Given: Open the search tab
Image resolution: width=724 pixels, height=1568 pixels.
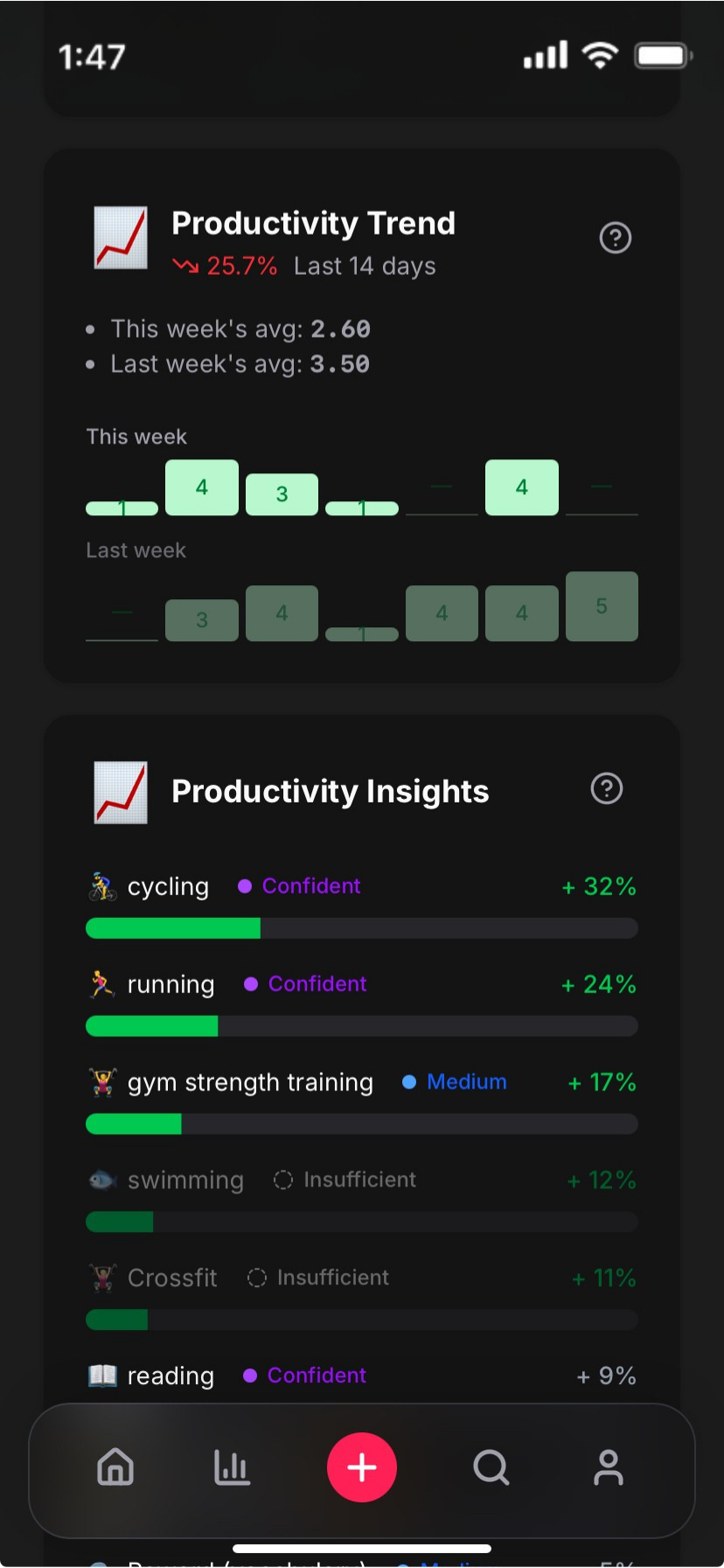Looking at the screenshot, I should tap(491, 1466).
